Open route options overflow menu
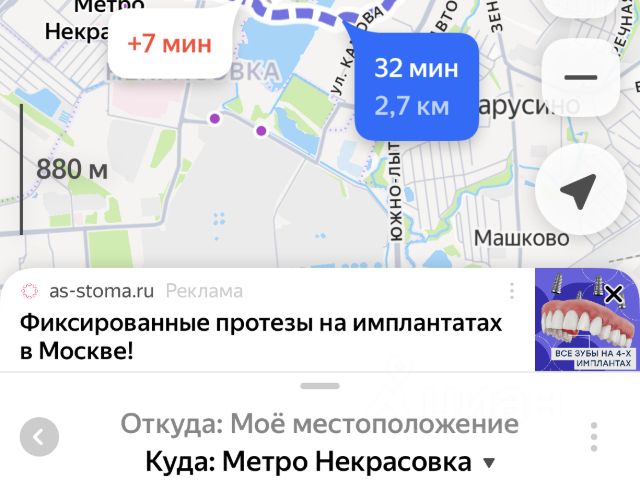This screenshot has width=640, height=480. coord(594,437)
